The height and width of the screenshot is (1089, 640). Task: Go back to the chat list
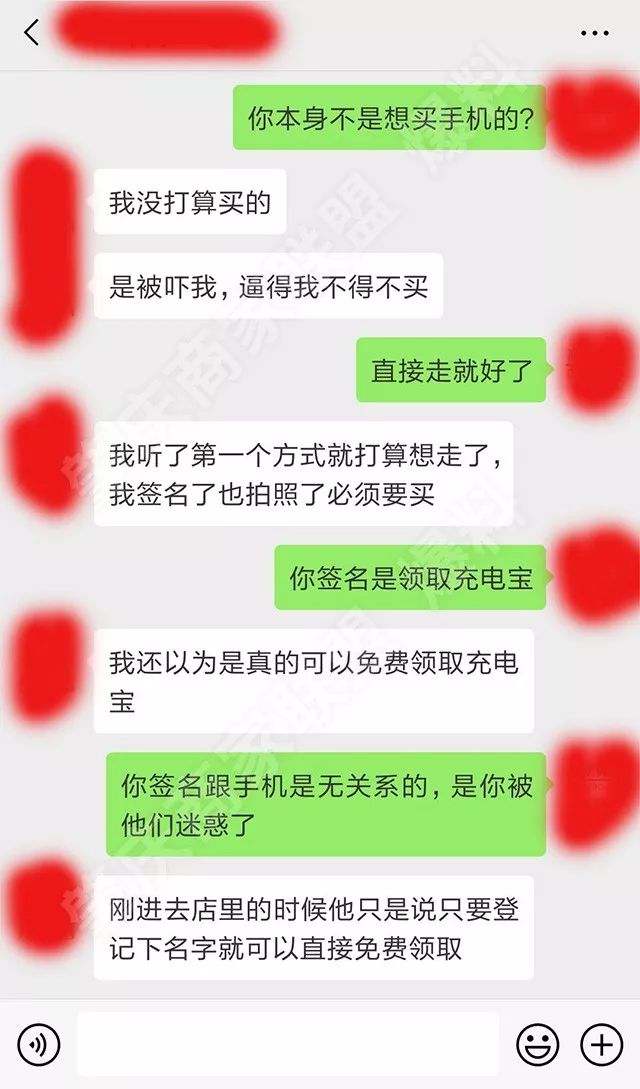tap(31, 33)
